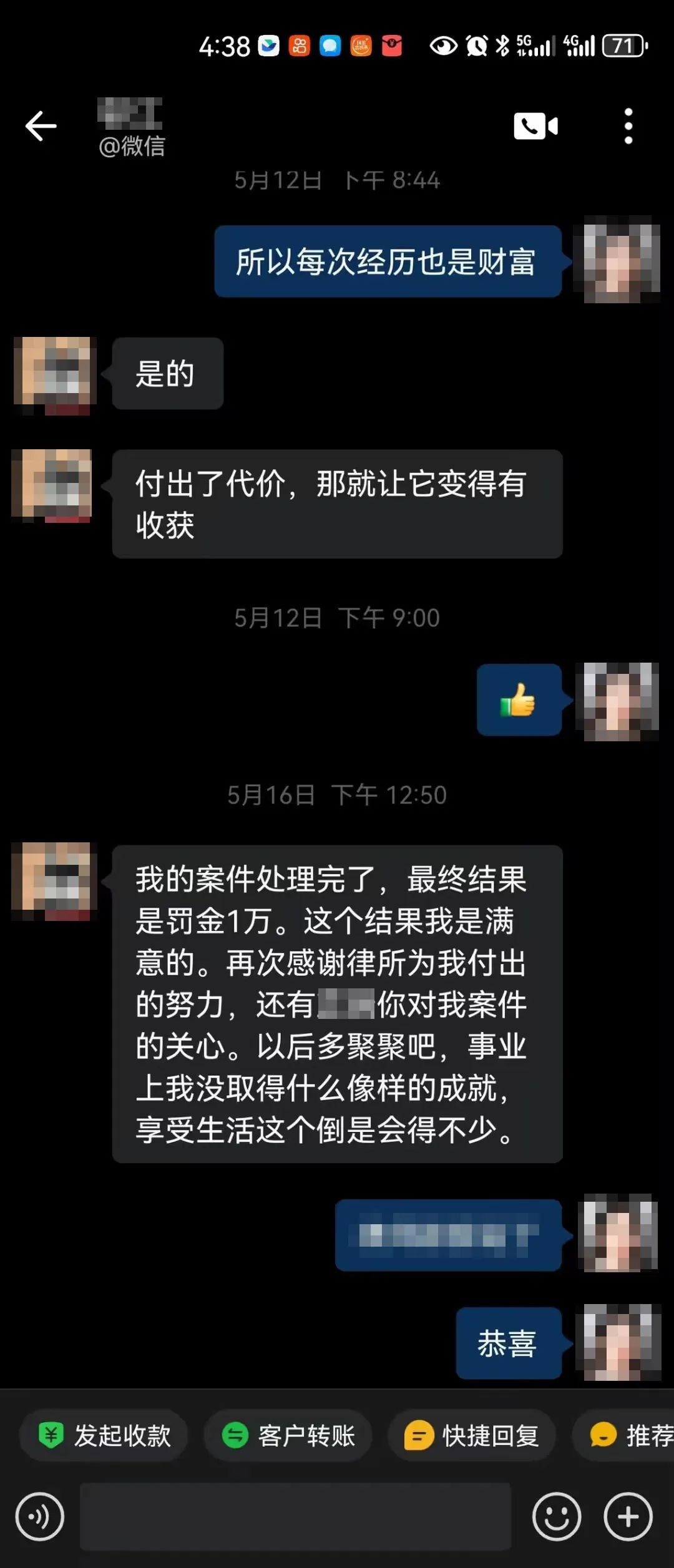Tap the yellow quick reply bubble icon
Screen dimensions: 674x1568
[x=417, y=1435]
